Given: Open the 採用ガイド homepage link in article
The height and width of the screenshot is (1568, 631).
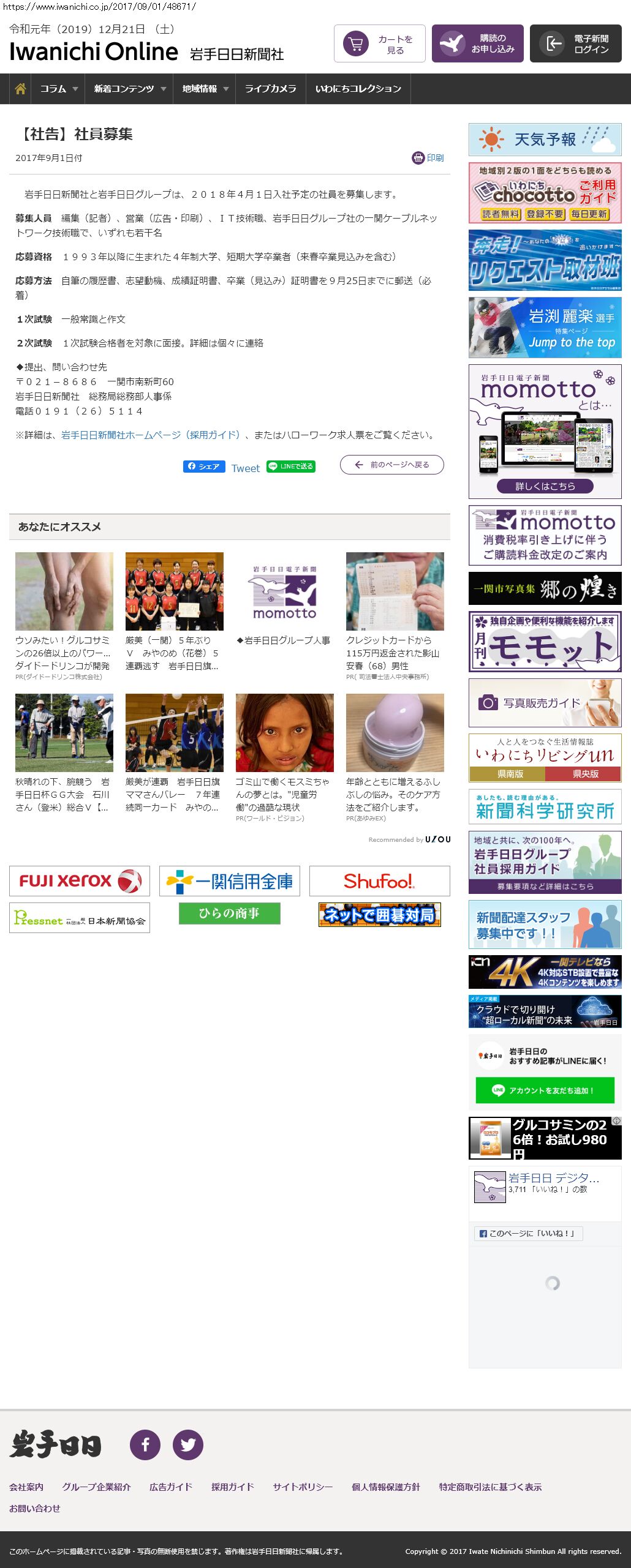Looking at the screenshot, I should [151, 435].
